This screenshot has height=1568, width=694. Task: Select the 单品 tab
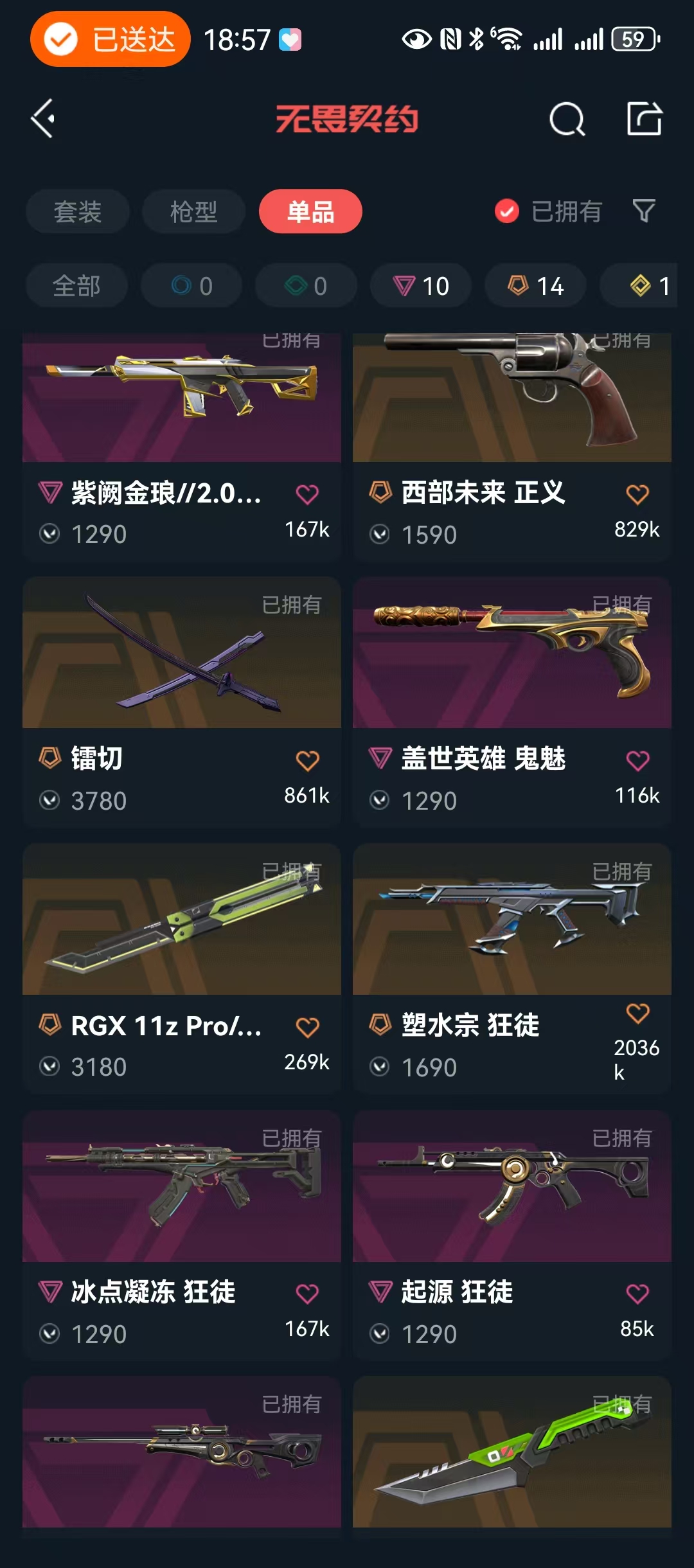pos(310,211)
